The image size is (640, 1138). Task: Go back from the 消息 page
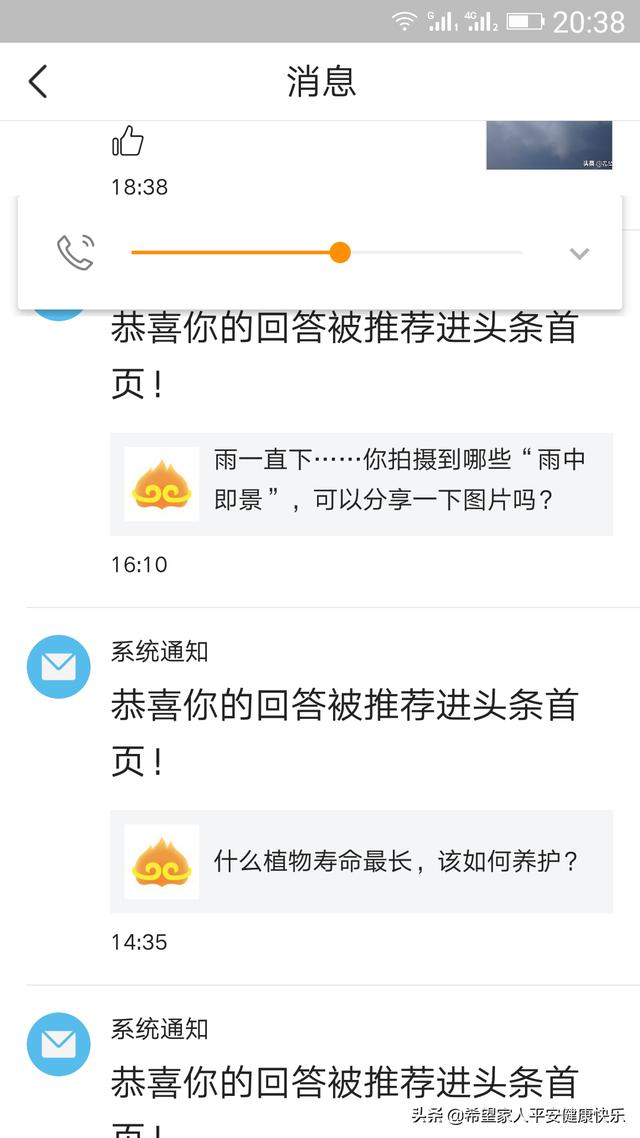click(38, 82)
